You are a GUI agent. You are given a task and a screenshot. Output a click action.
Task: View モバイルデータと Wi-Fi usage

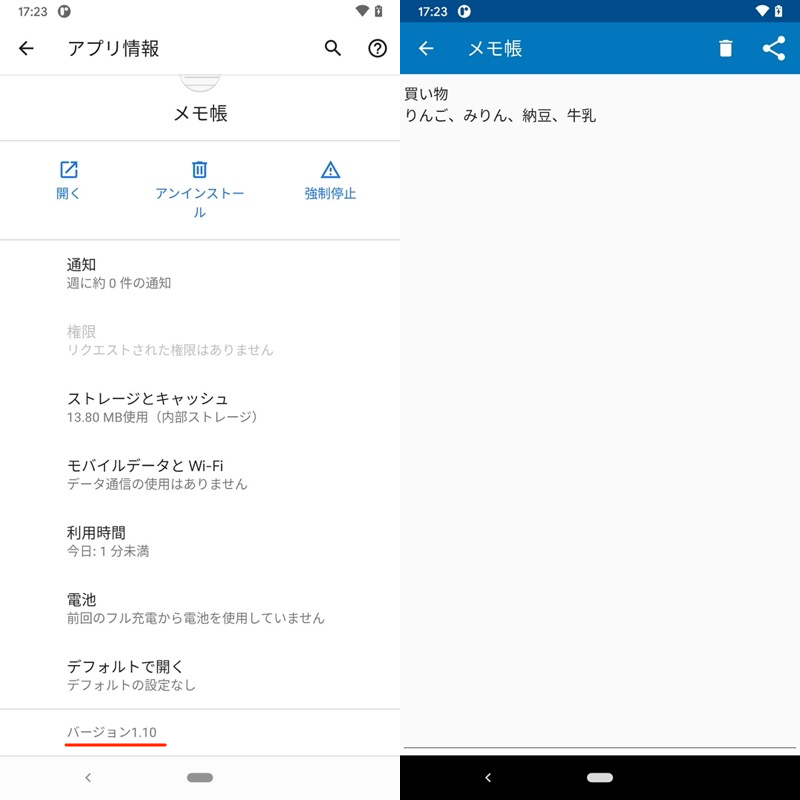200,474
